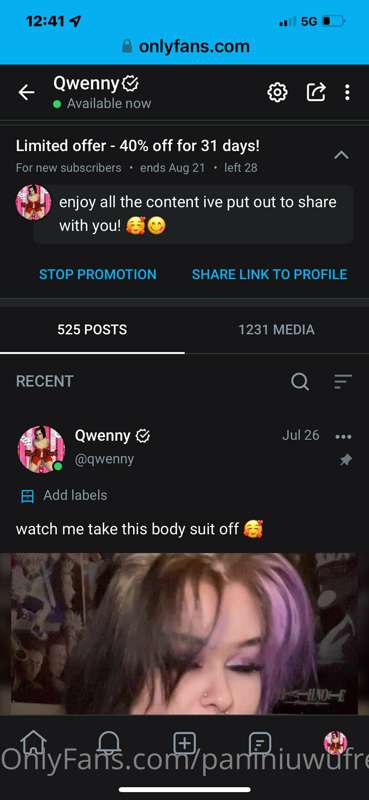The height and width of the screenshot is (800, 369).
Task: Open the notifications bell
Action: 109,742
